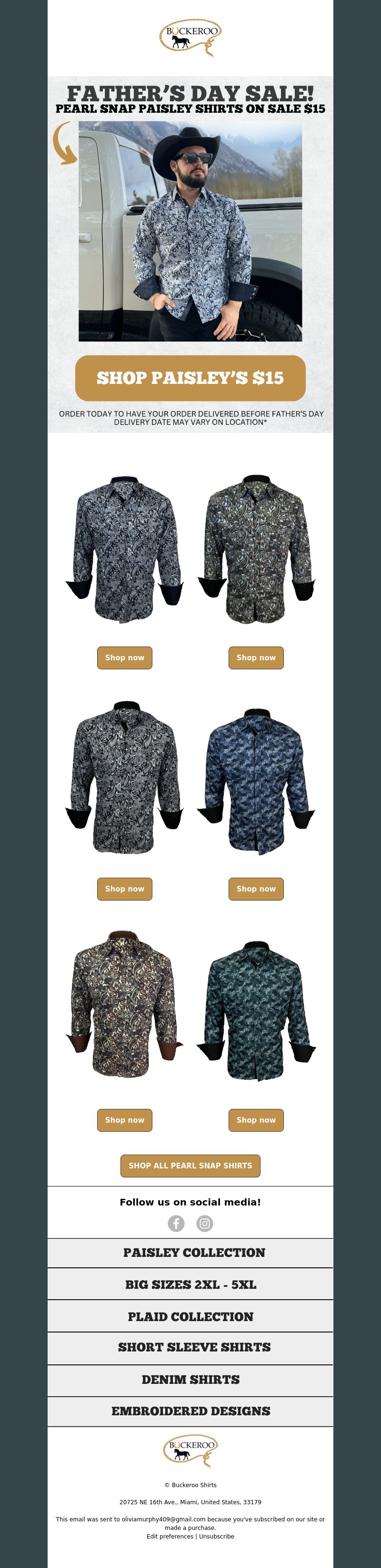Browse Denim Shirts
Viewport: 381px width, 1568px height.
tap(190, 1379)
